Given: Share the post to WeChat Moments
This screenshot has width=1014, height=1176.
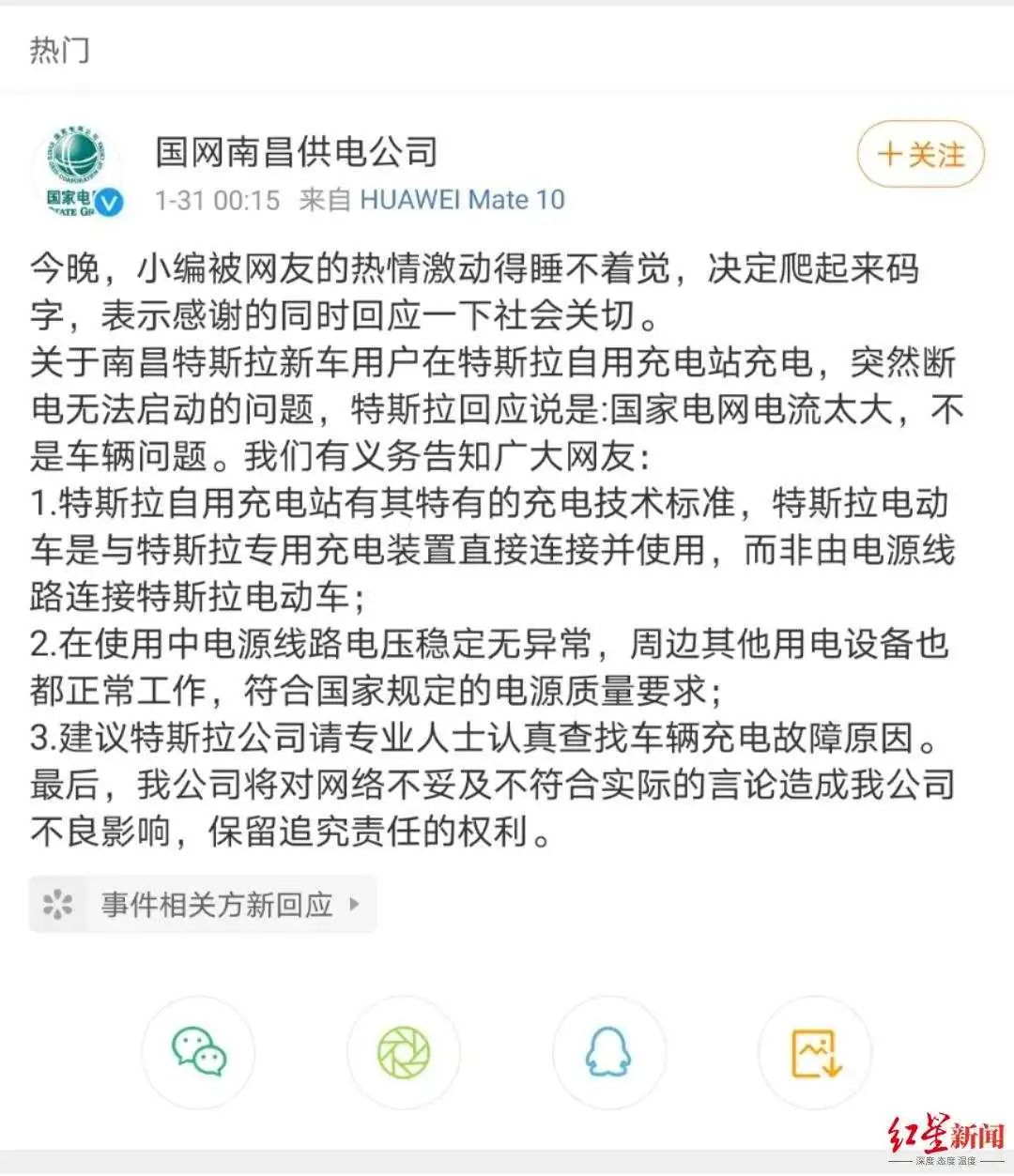Looking at the screenshot, I should [x=404, y=1052].
